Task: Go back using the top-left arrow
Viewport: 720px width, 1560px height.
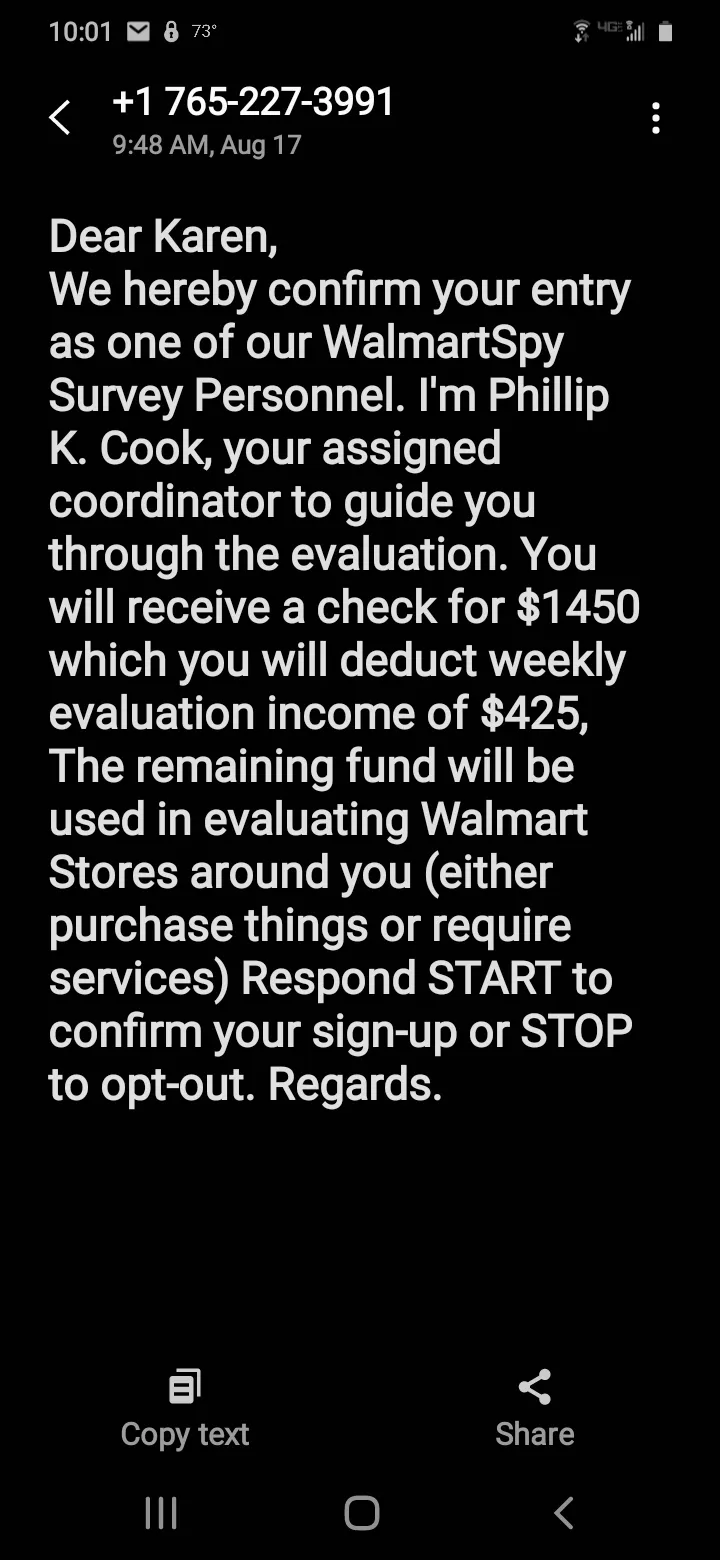Action: click(60, 118)
